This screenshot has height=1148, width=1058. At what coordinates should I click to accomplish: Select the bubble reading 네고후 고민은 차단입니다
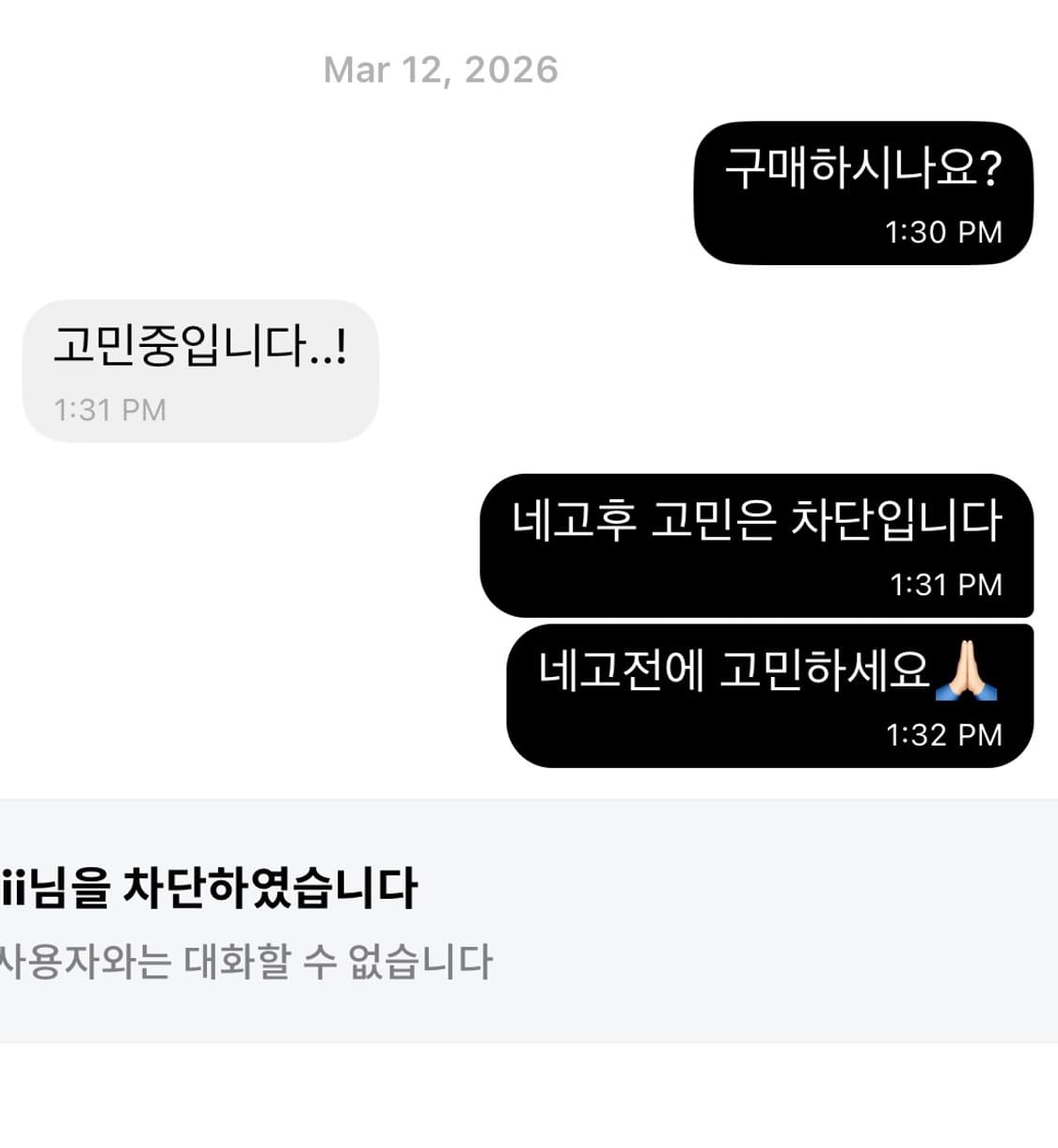758,524
